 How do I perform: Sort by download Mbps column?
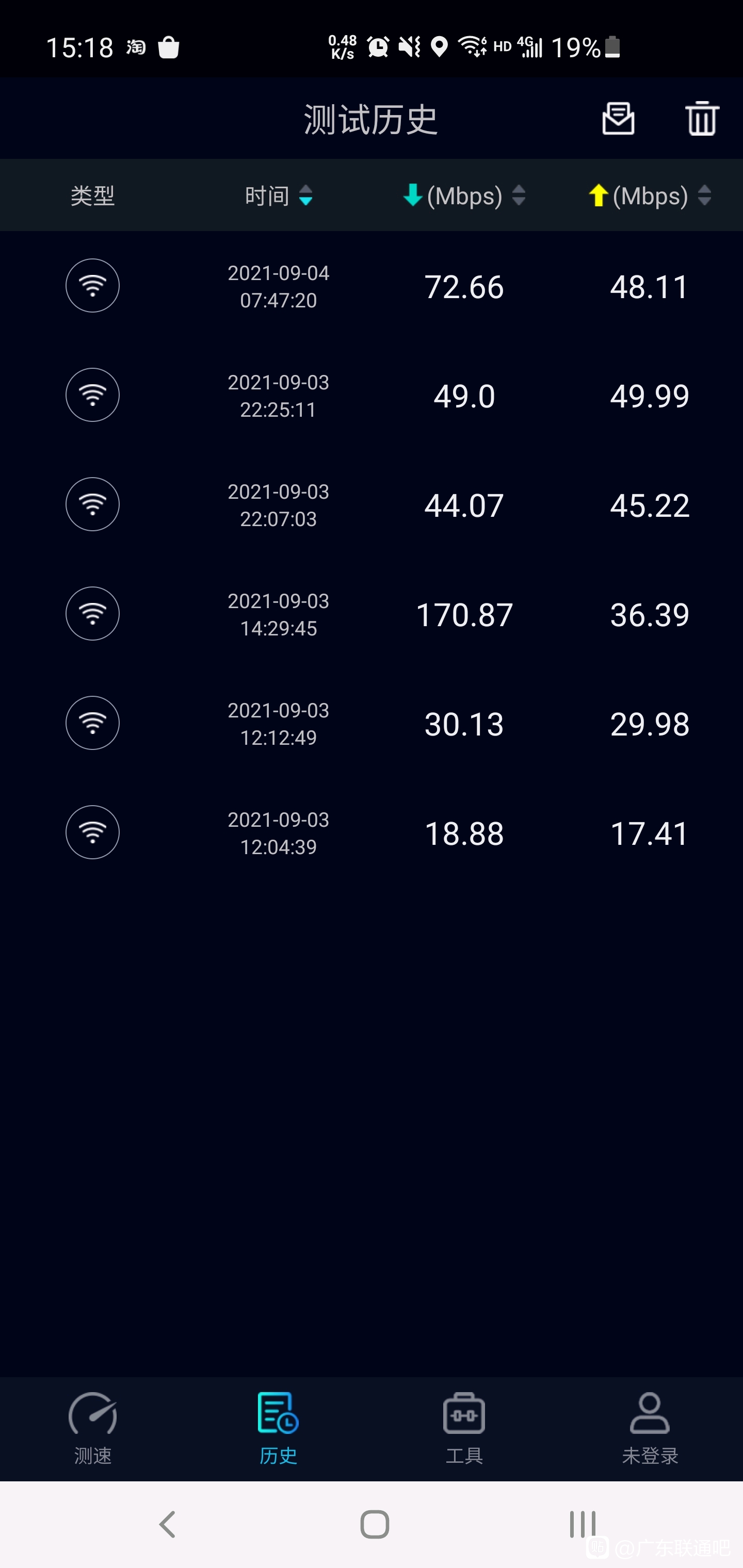tap(464, 195)
